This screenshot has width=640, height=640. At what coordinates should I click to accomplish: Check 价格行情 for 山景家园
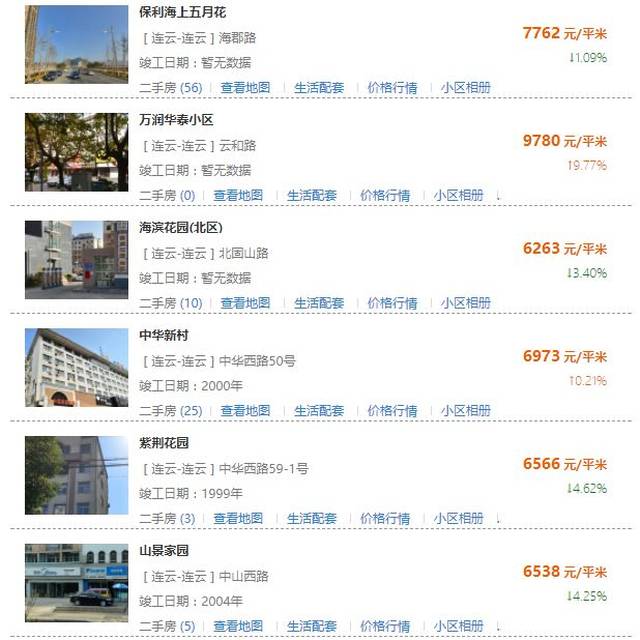click(385, 627)
